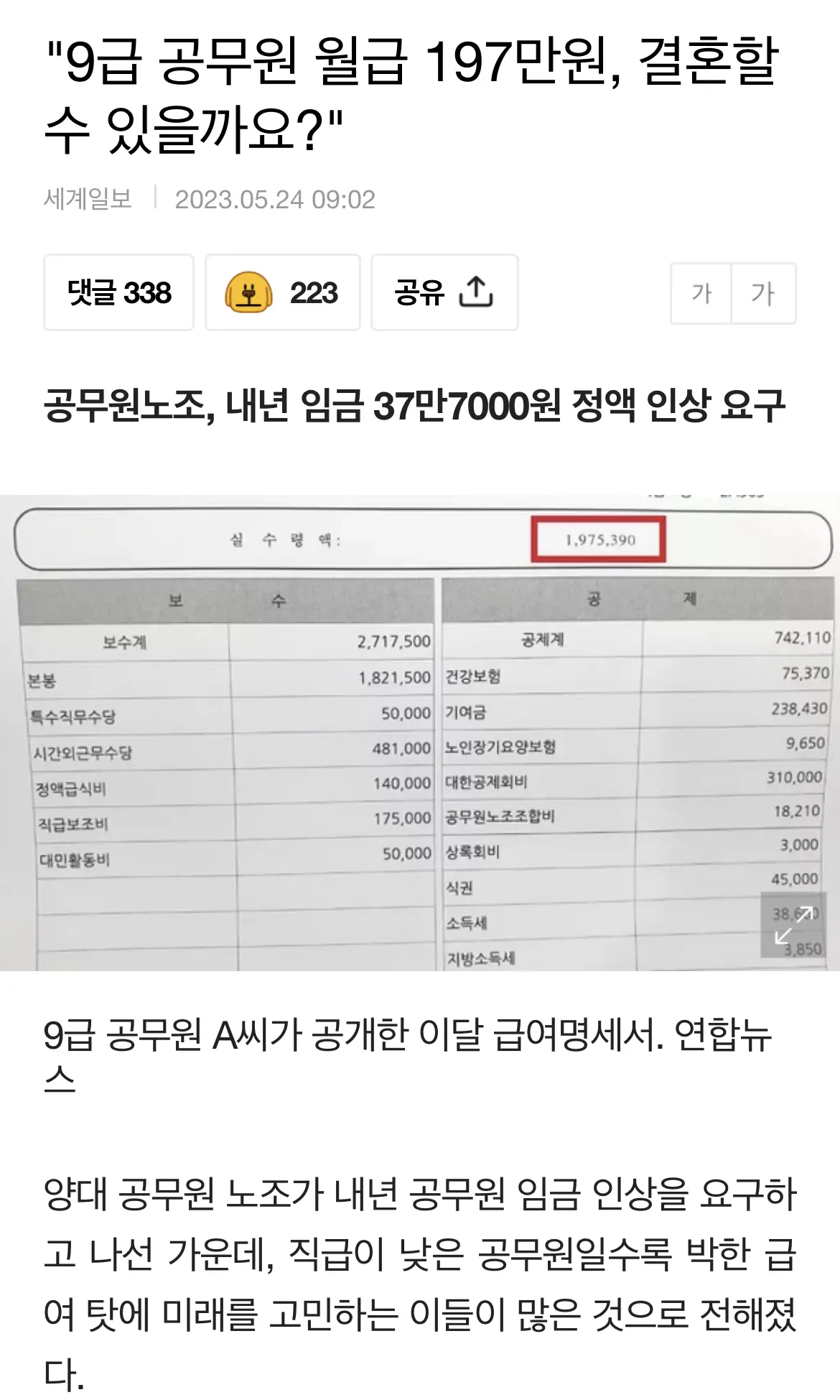Image resolution: width=840 pixels, height=1400 pixels.
Task: Open the 338 comments
Action: (118, 292)
